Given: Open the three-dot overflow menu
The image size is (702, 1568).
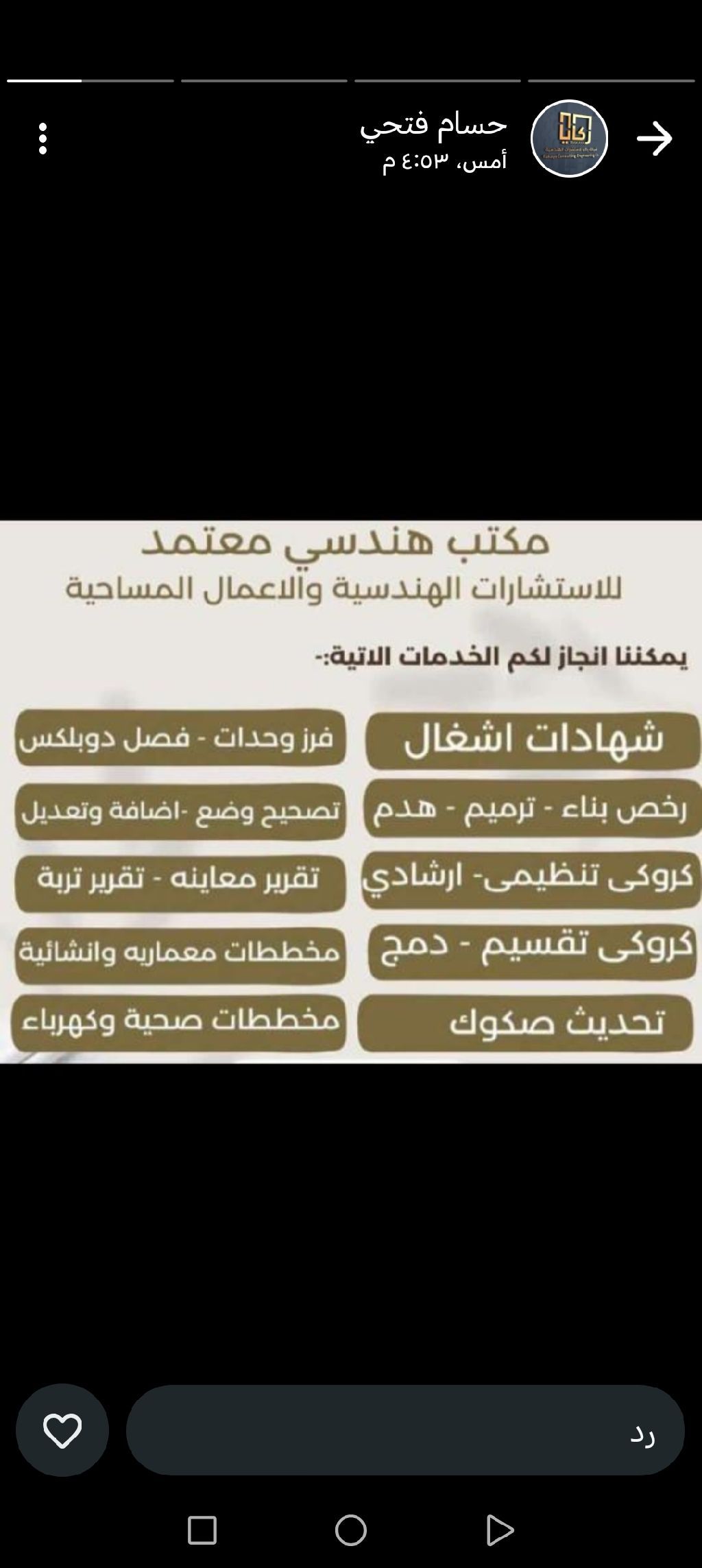Looking at the screenshot, I should coord(43,139).
